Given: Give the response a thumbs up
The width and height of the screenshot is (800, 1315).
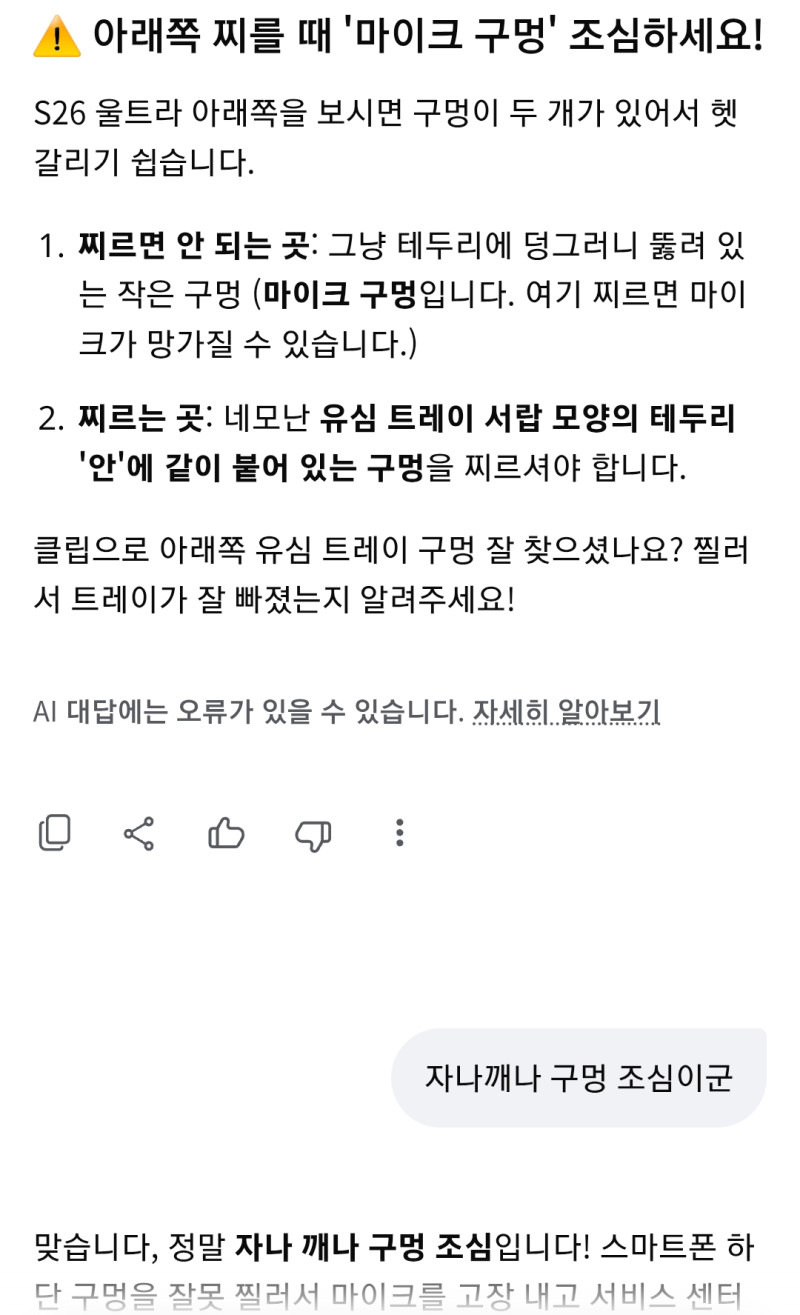Looking at the screenshot, I should click(226, 833).
